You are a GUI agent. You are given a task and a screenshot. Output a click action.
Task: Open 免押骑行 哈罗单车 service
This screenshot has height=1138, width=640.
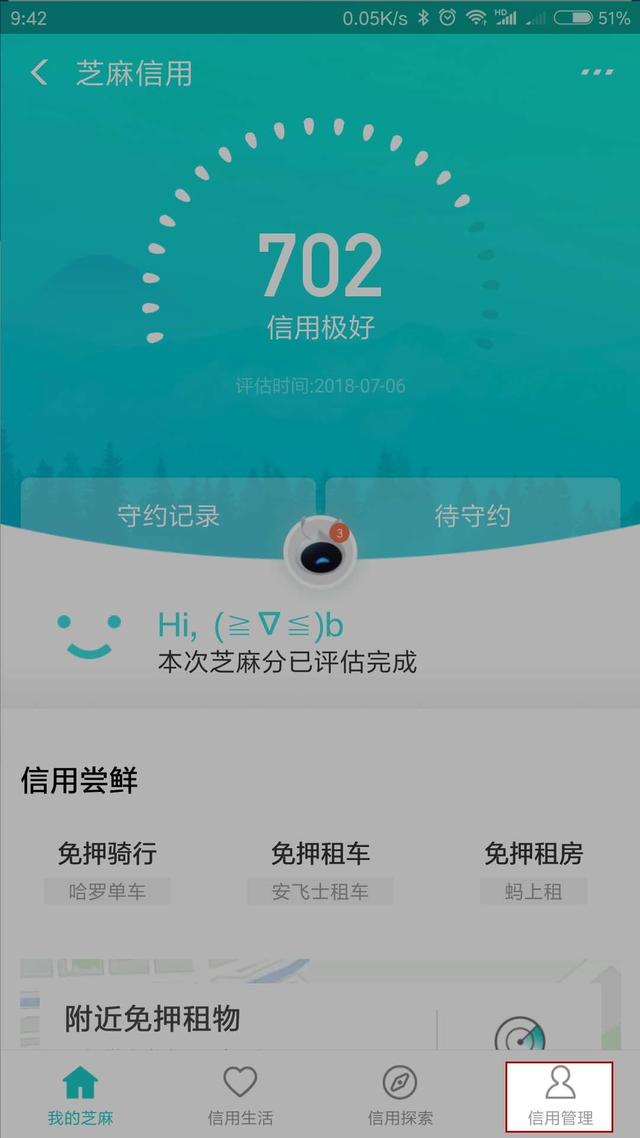[x=107, y=870]
